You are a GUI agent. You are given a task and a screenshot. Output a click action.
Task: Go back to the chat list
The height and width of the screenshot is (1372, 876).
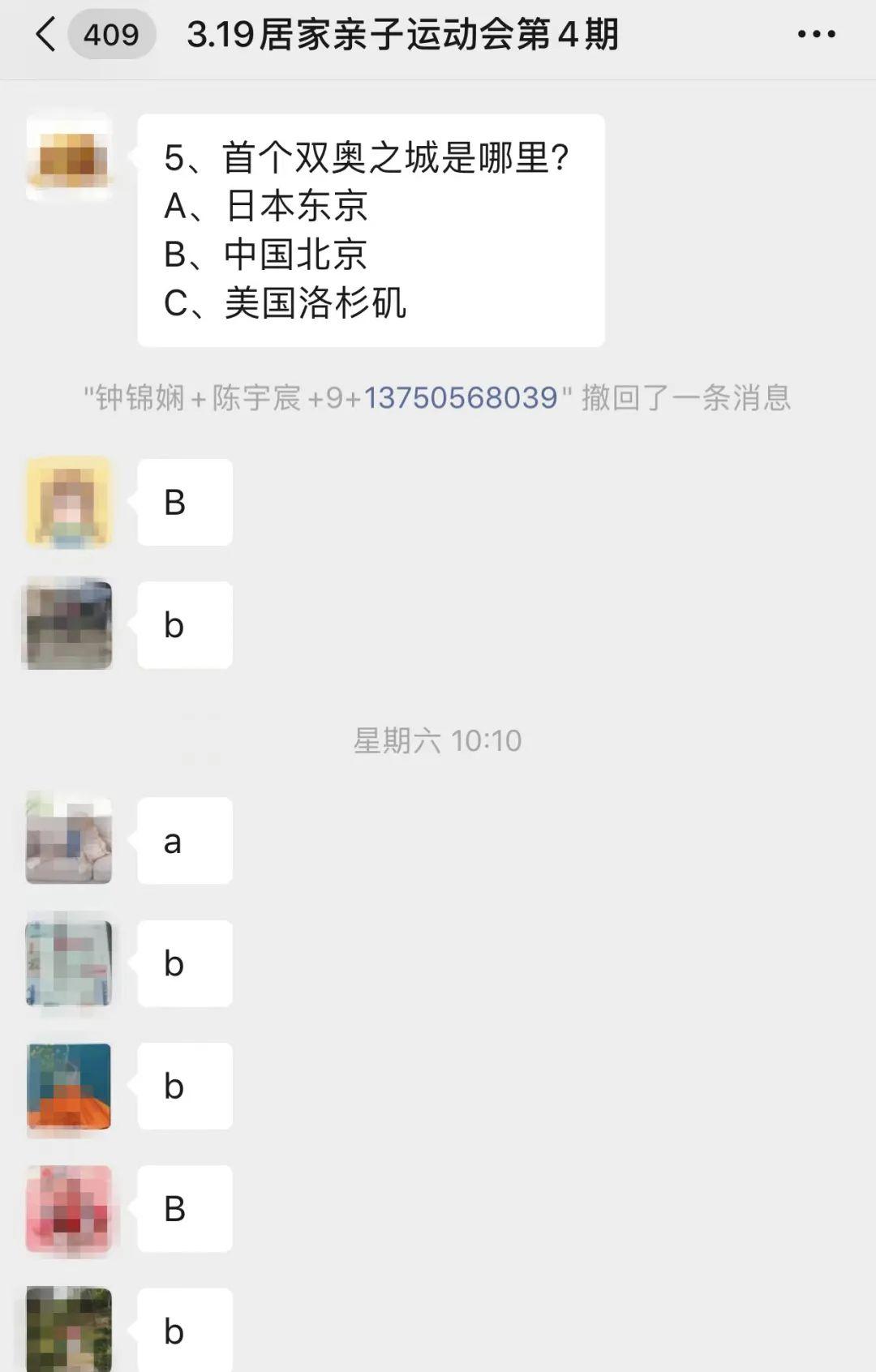[47, 35]
